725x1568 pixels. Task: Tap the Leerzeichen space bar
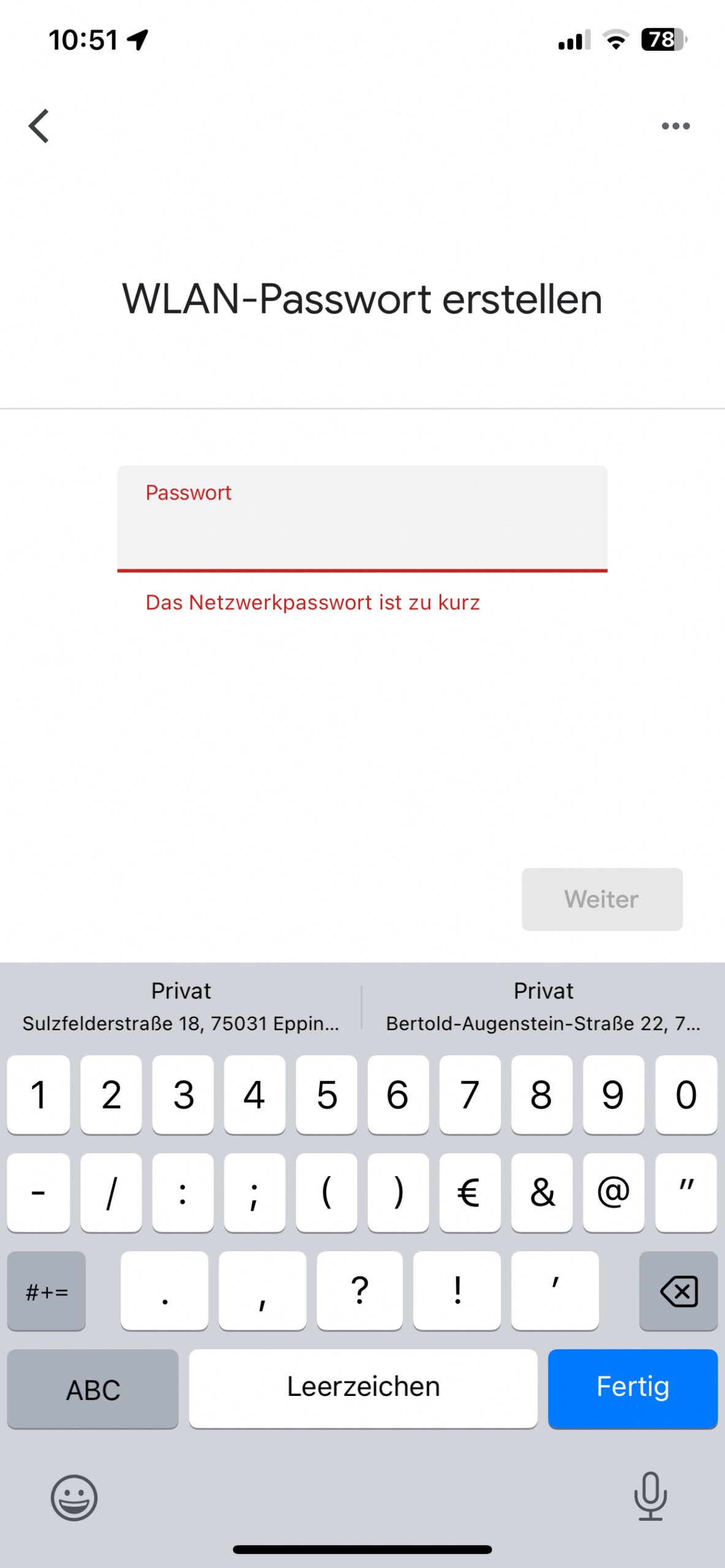pyautogui.click(x=363, y=1389)
